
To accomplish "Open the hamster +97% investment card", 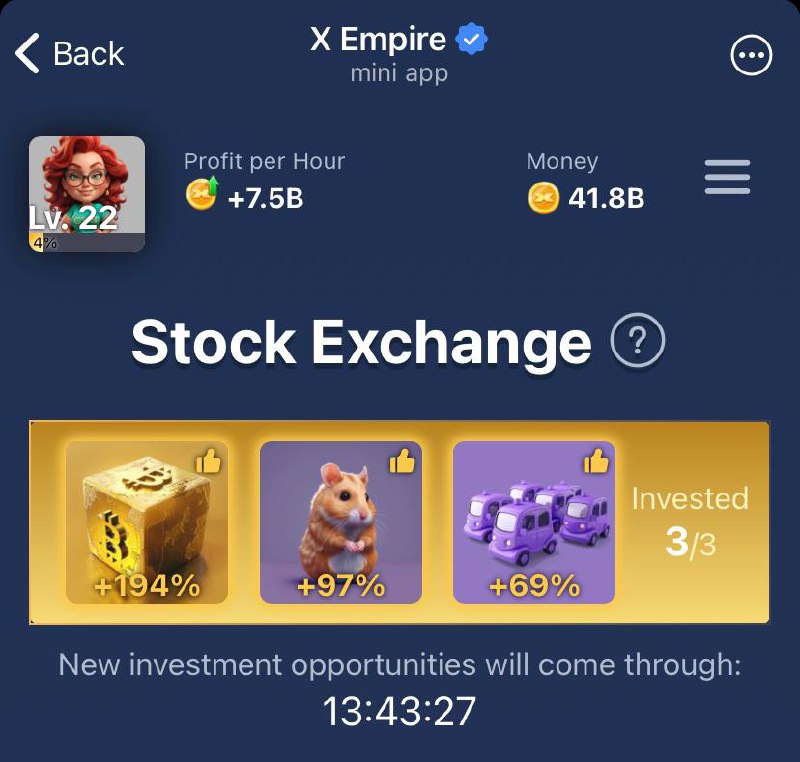I will pyautogui.click(x=341, y=522).
